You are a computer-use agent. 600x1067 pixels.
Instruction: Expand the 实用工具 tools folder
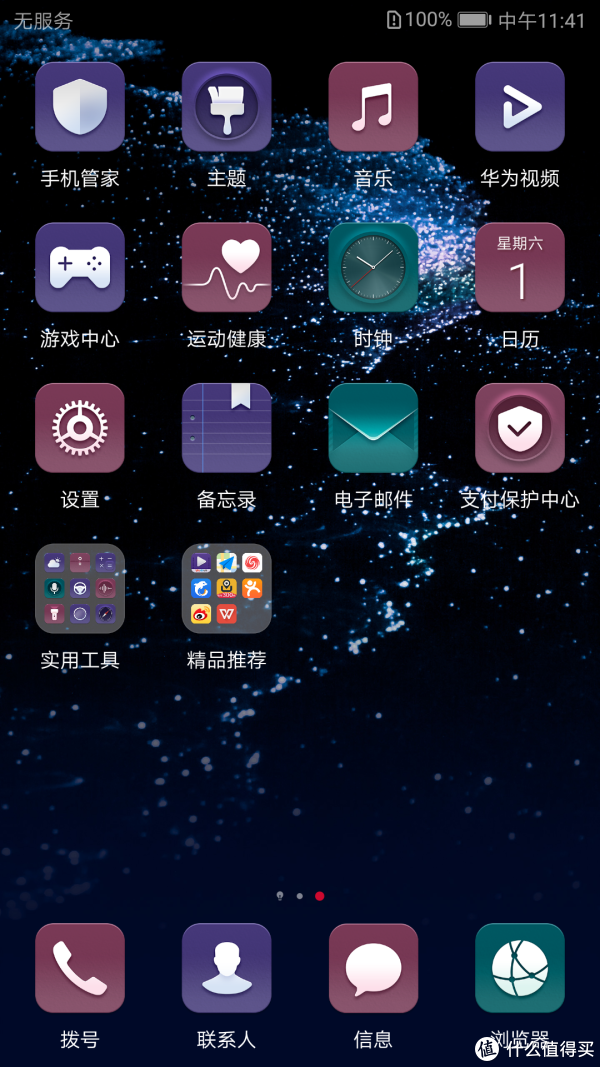point(80,588)
